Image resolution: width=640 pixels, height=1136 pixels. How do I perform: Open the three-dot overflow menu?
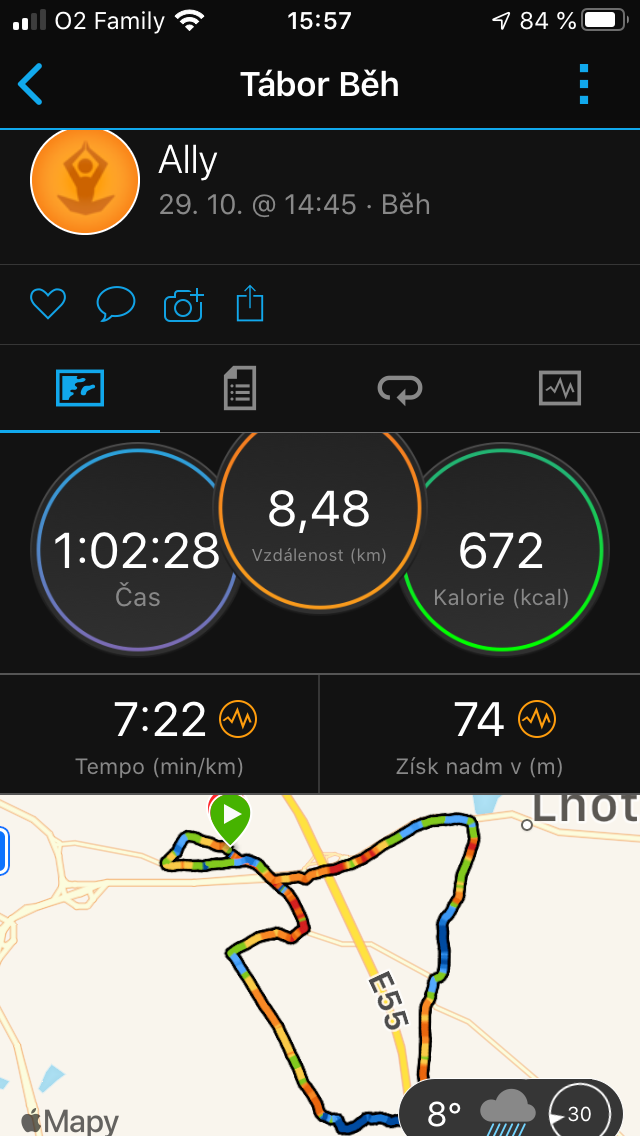(x=584, y=84)
